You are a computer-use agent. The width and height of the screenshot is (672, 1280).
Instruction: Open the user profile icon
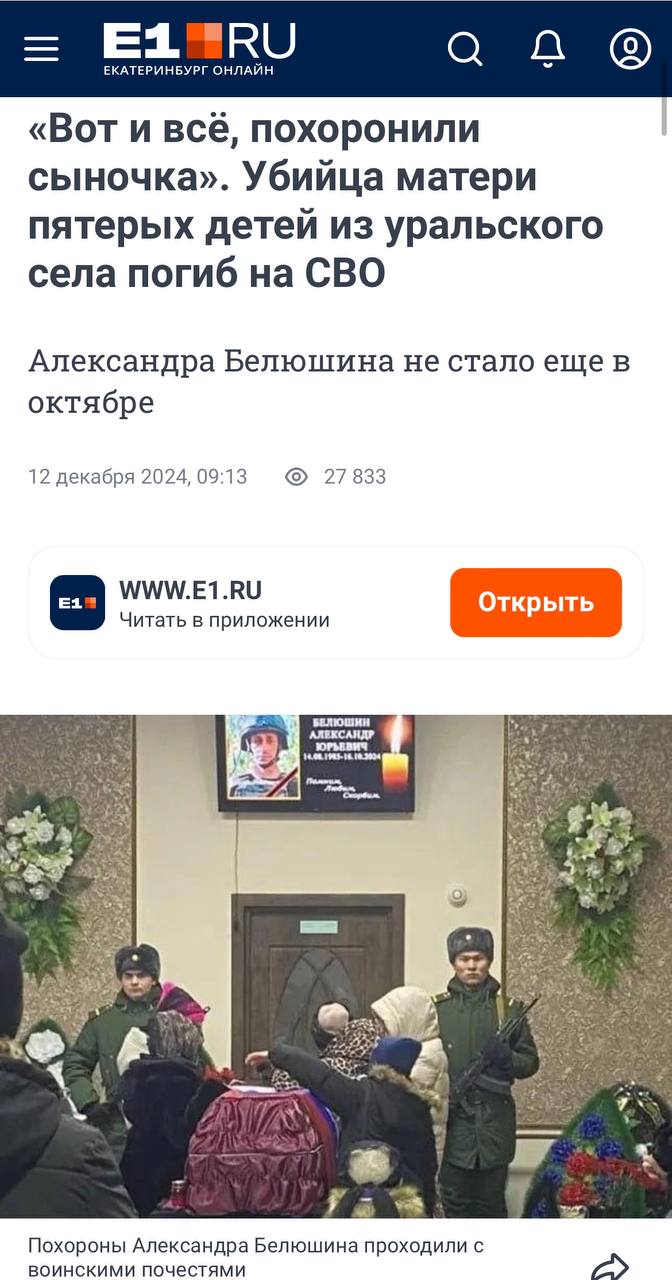point(630,49)
